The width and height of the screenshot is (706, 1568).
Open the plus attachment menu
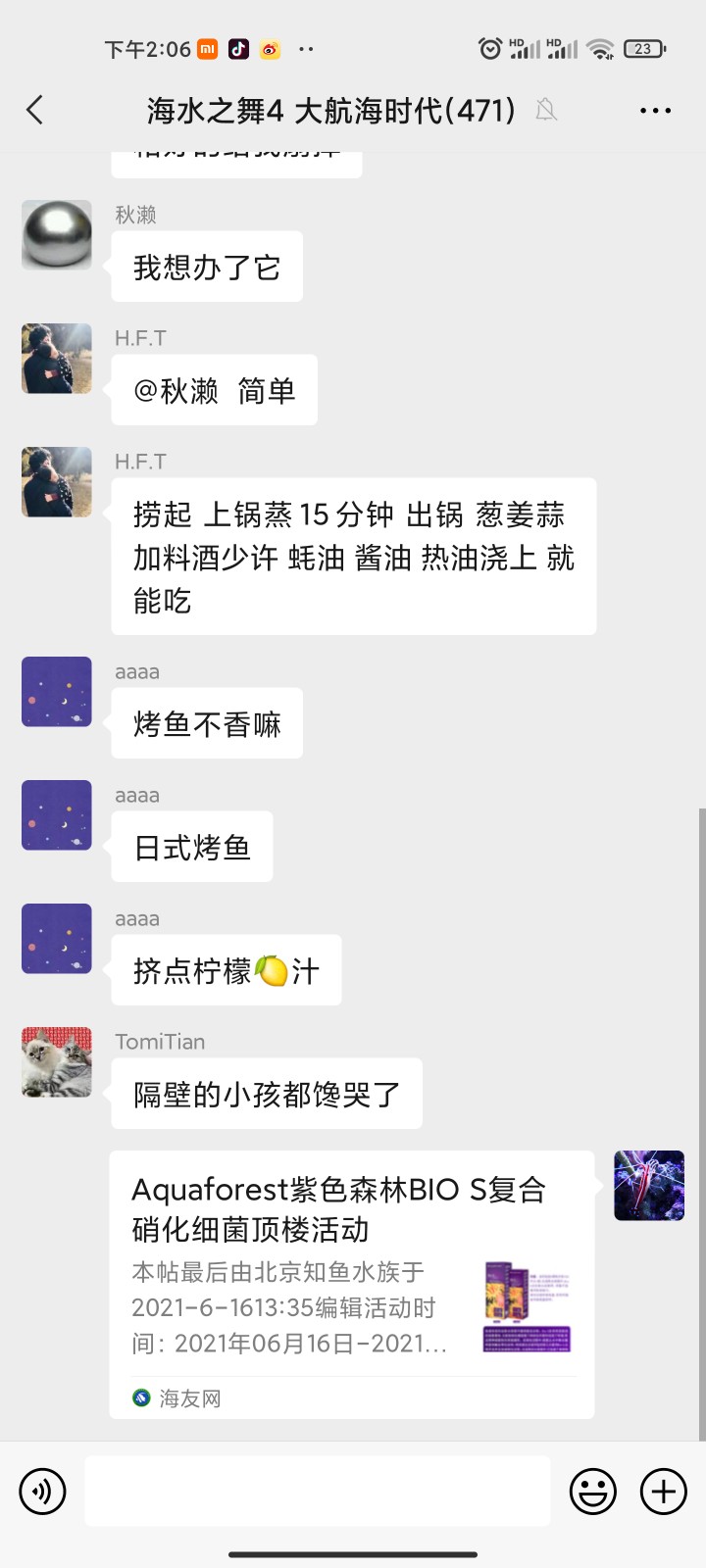664,1492
